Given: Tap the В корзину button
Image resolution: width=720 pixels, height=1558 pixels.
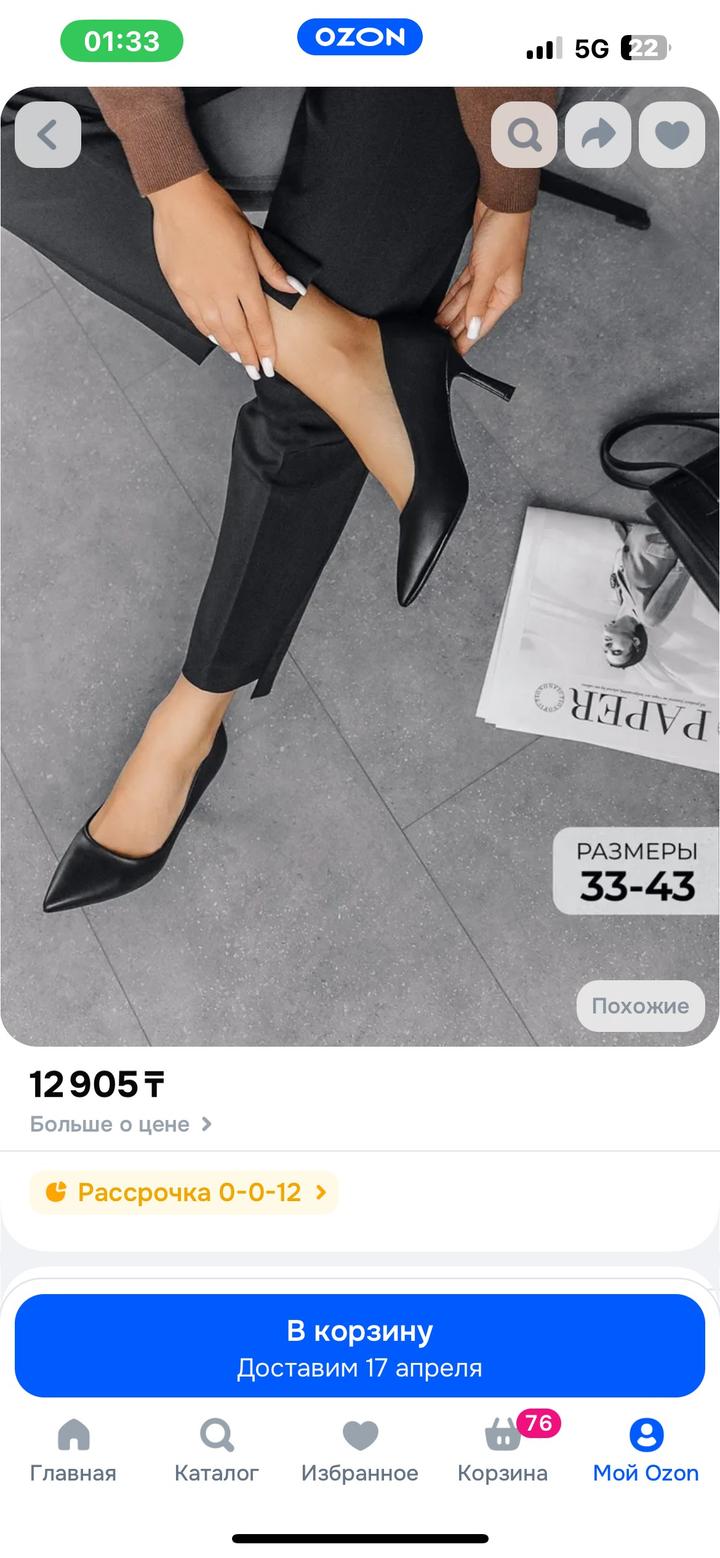Looking at the screenshot, I should coord(360,1346).
